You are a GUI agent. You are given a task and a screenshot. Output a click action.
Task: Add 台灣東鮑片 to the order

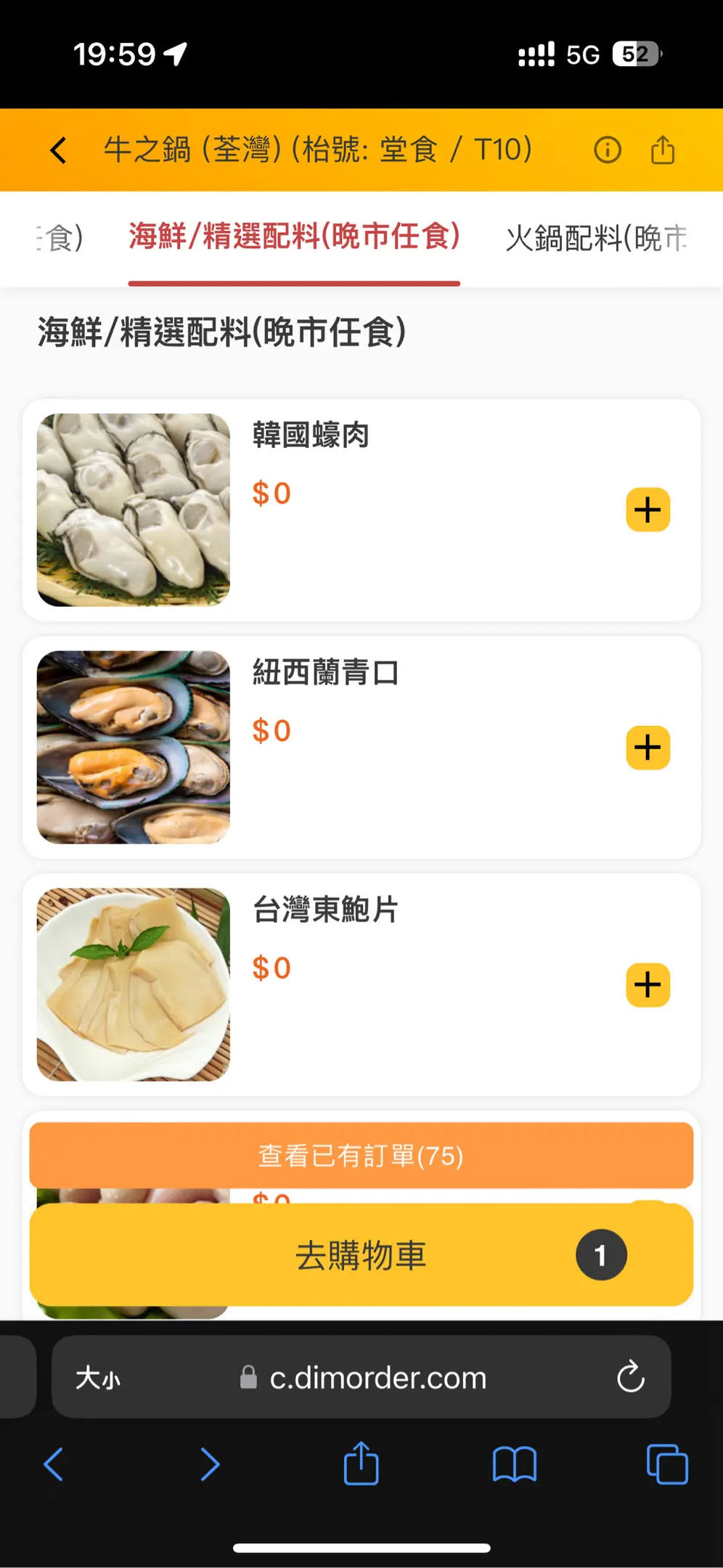tap(648, 984)
